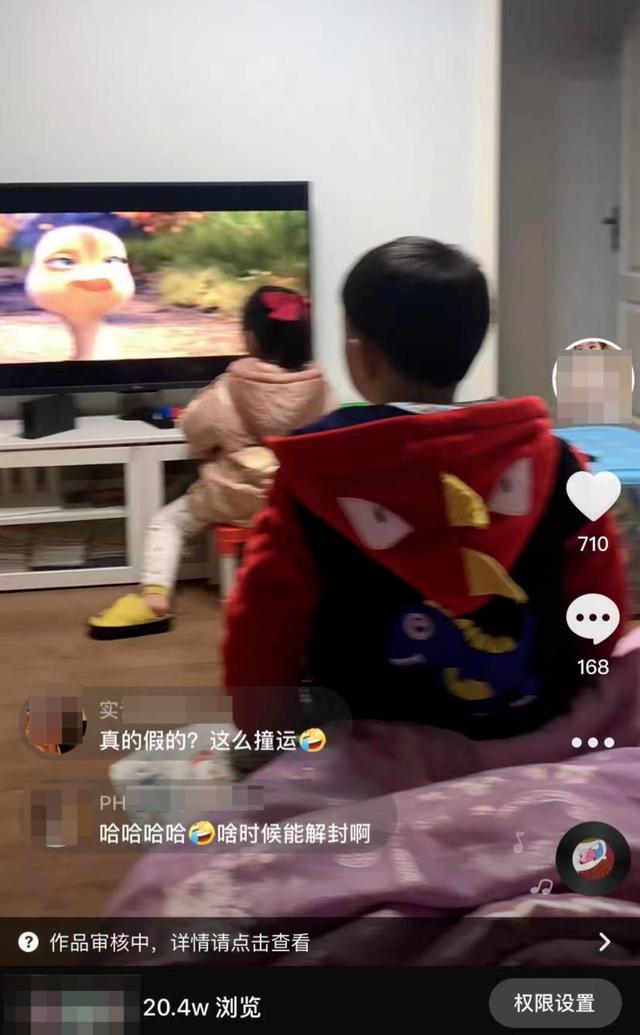Screen dimensions: 640x1035
Task: Open the 20.4w 浏览 viewers list
Action: coord(201,1006)
